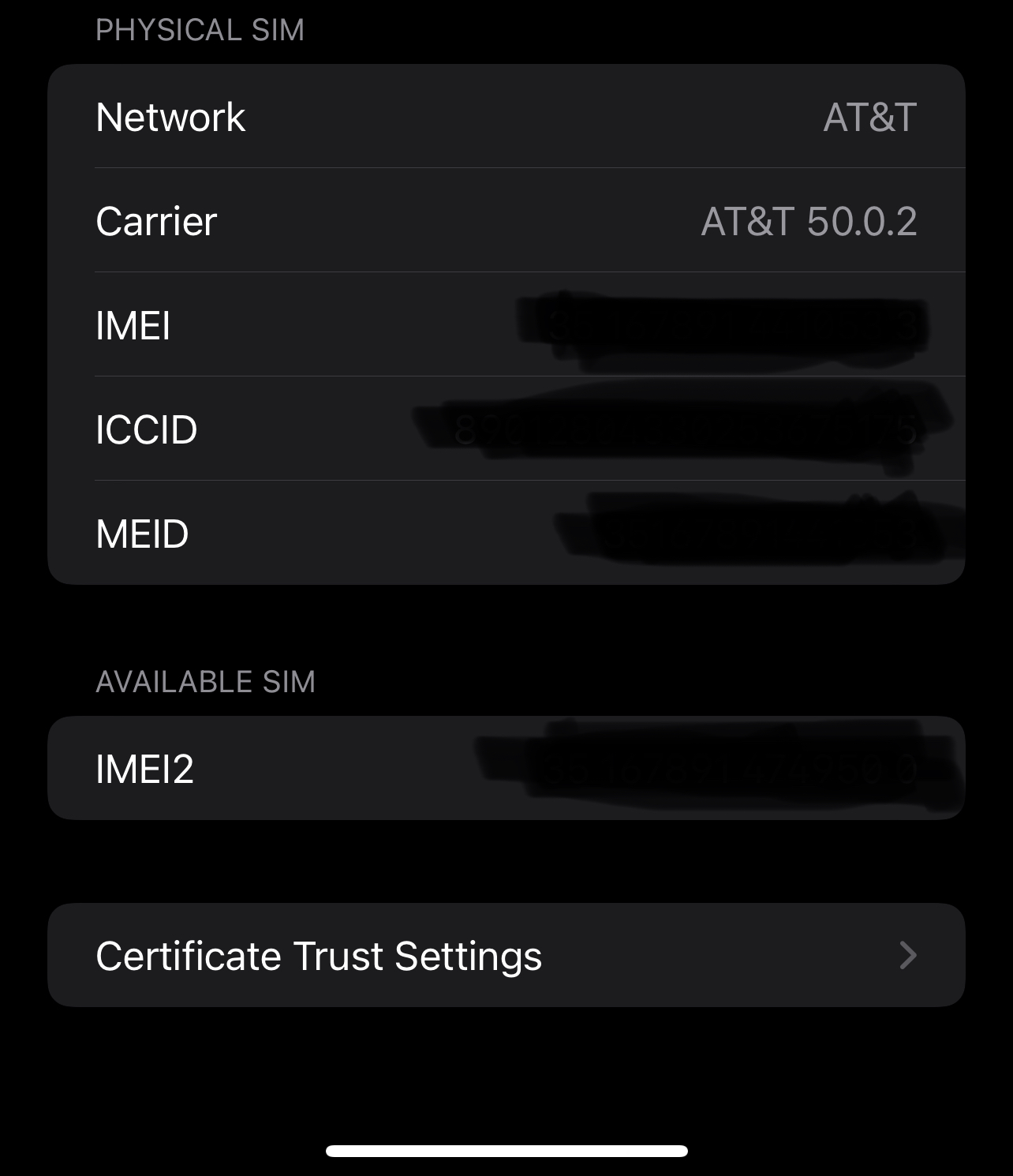
Task: Click the MEID row
Action: tap(505, 534)
